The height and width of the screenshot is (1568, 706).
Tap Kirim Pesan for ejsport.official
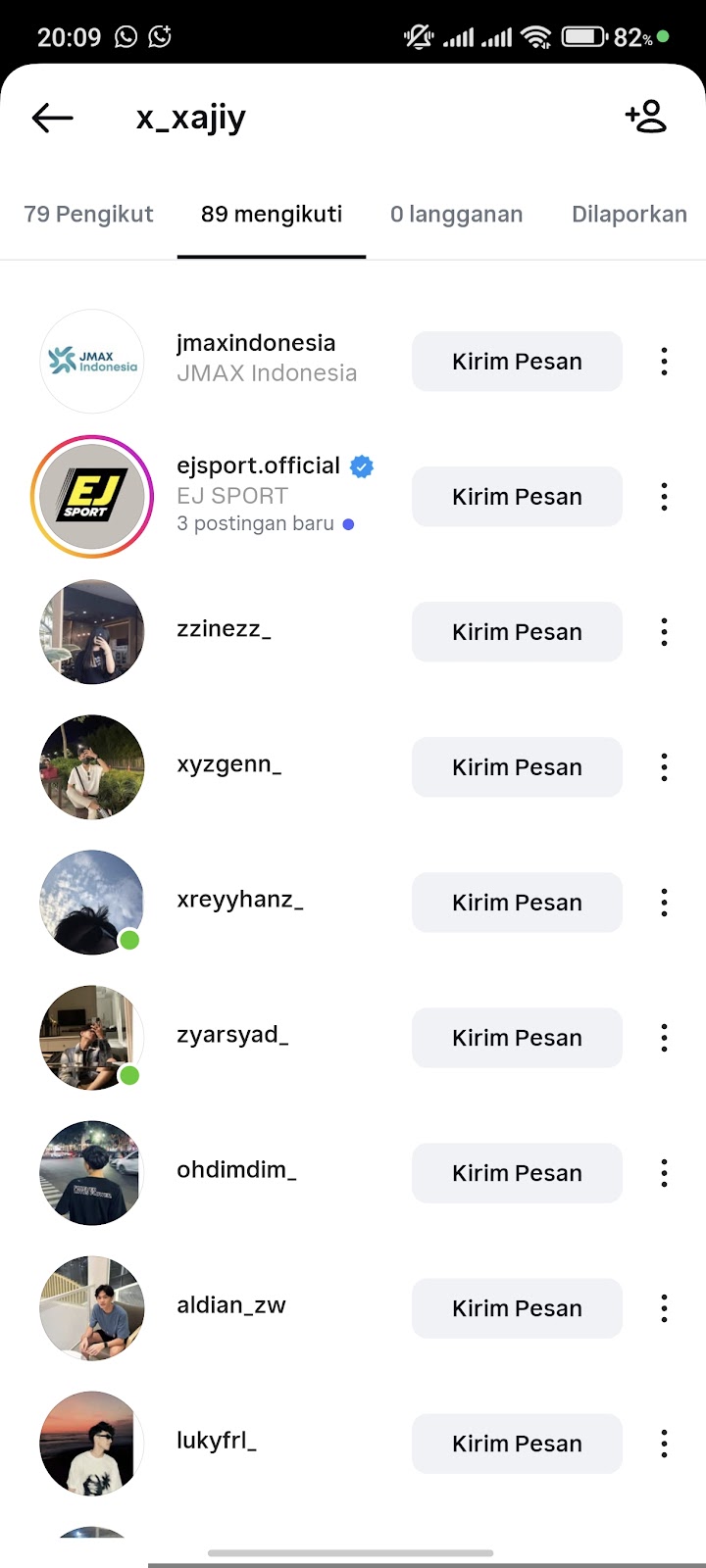click(517, 497)
